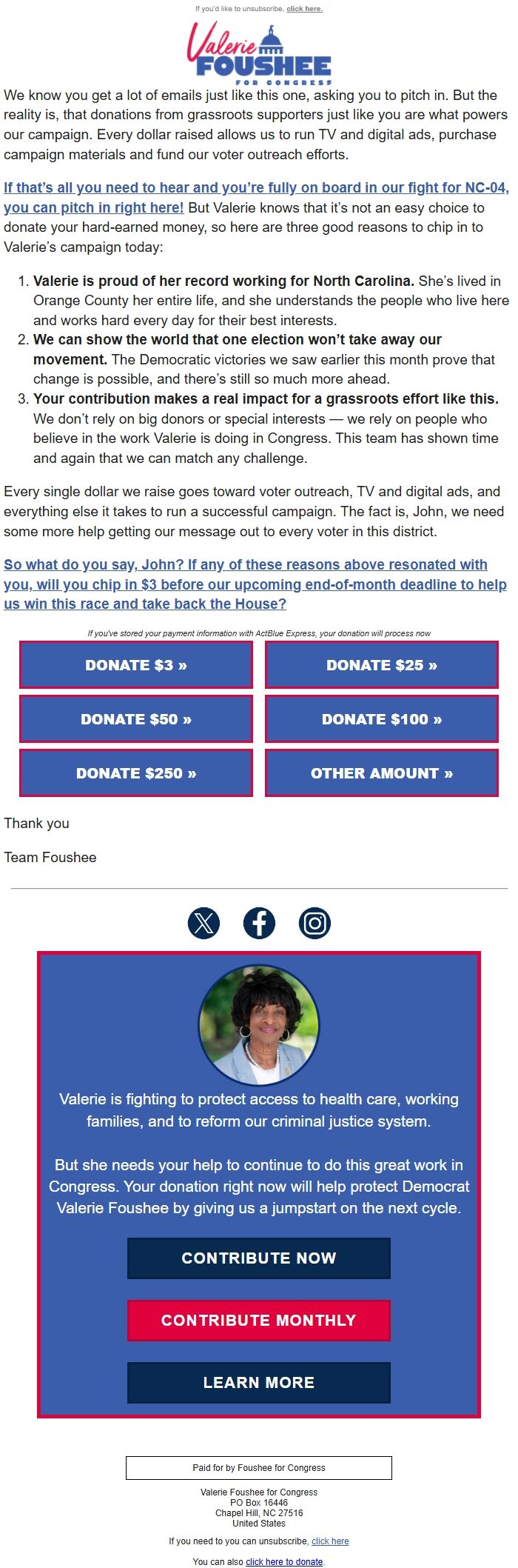Tap Learn More
This screenshot has height=1568, width=518.
[259, 1382]
